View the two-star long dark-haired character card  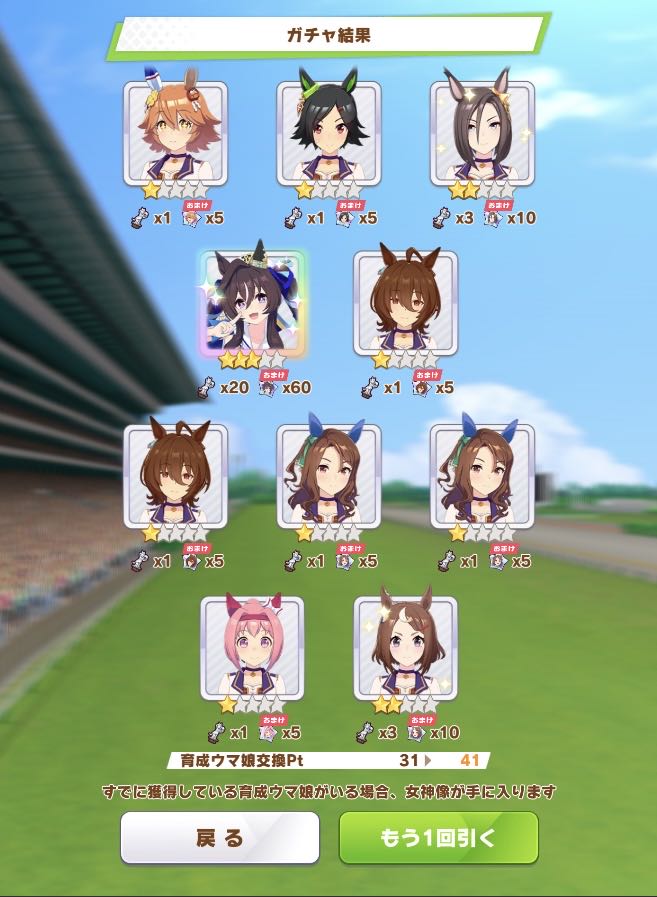click(x=482, y=132)
